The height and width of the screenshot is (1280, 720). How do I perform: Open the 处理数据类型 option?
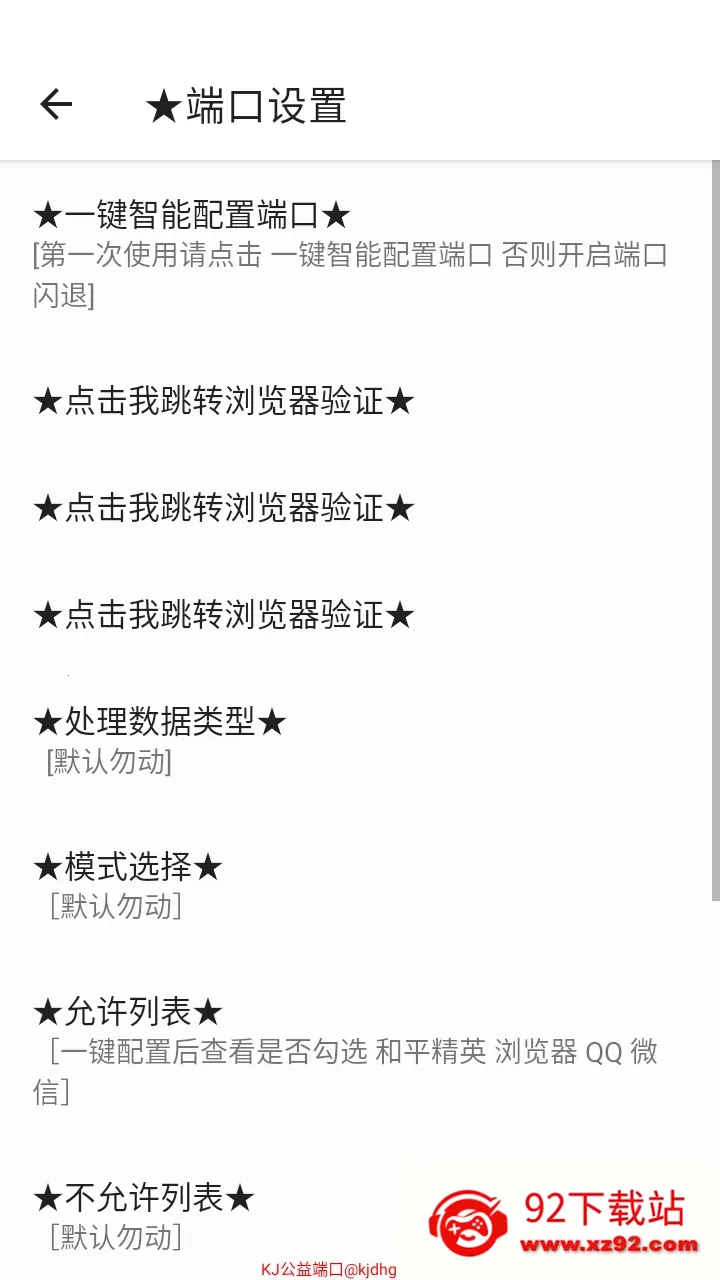tap(160, 721)
